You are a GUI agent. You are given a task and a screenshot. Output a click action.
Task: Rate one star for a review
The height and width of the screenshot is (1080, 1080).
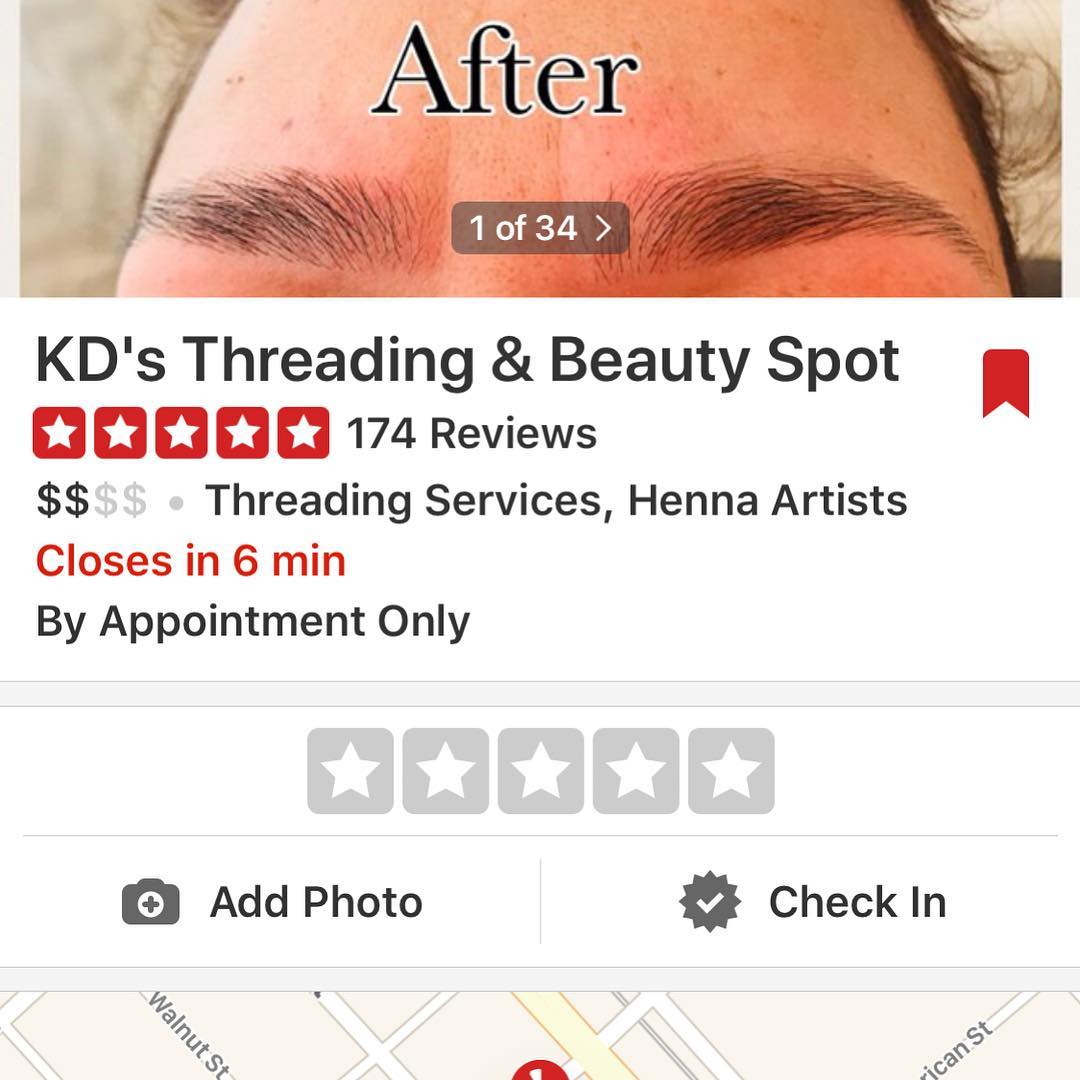pos(350,771)
